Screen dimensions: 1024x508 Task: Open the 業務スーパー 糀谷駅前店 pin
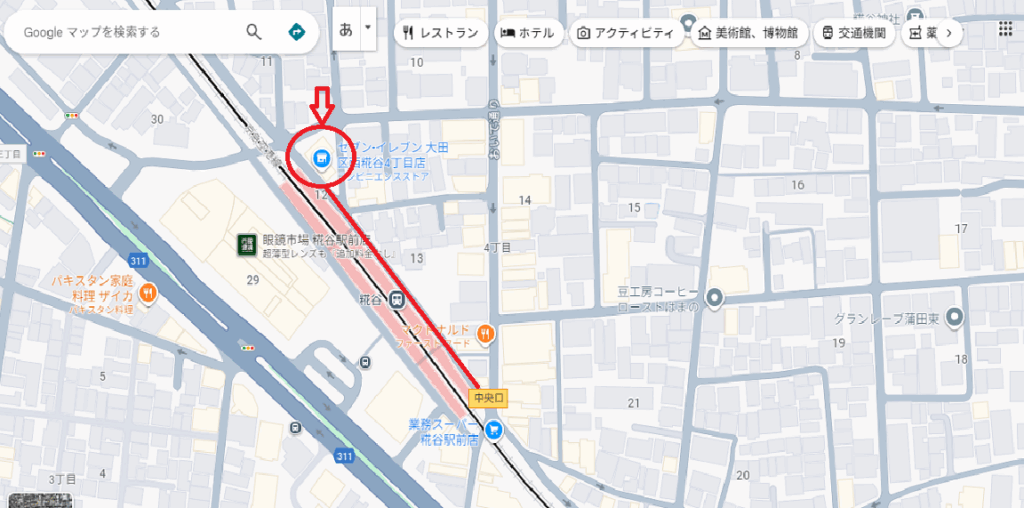click(495, 432)
